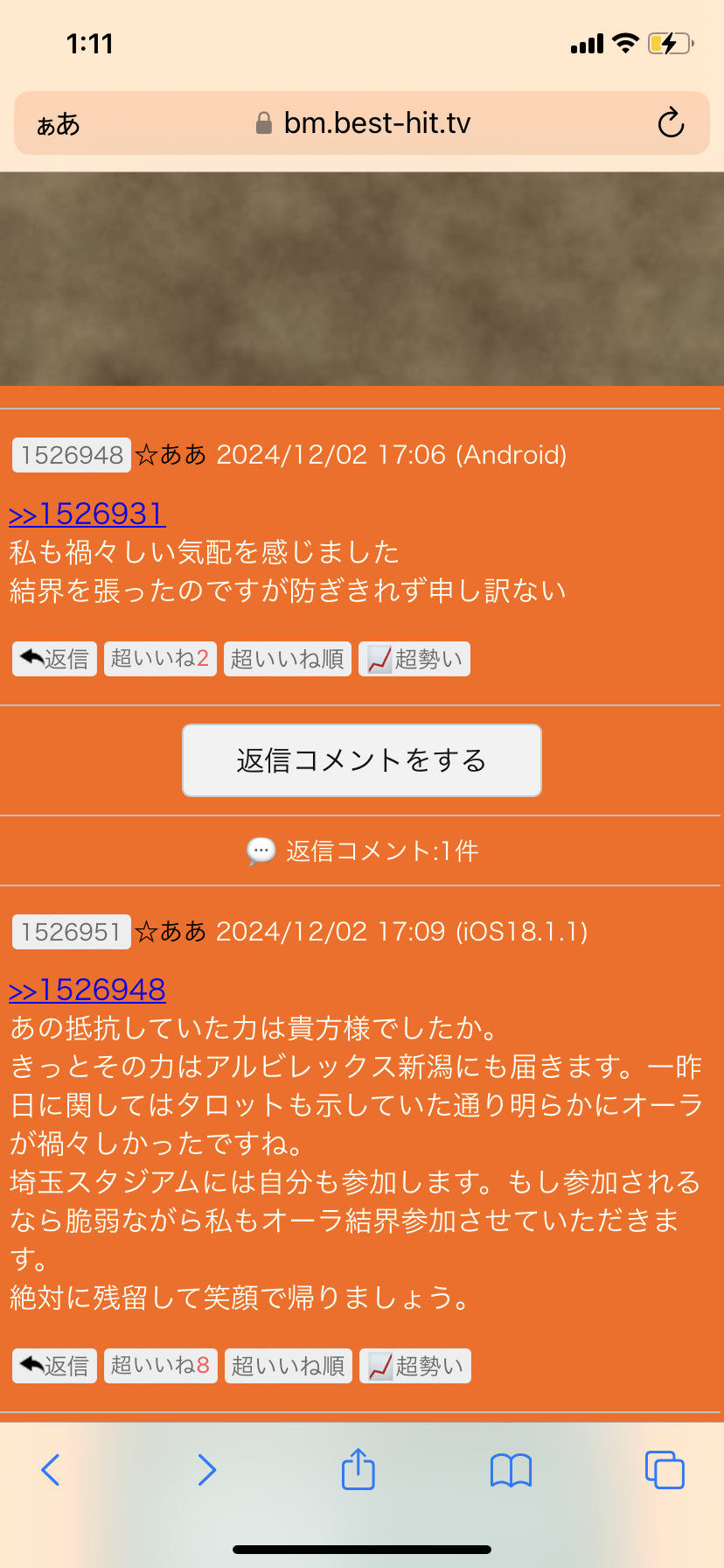724x1568 pixels.
Task: Open 超勢い under comment 1526948
Action: (x=414, y=659)
